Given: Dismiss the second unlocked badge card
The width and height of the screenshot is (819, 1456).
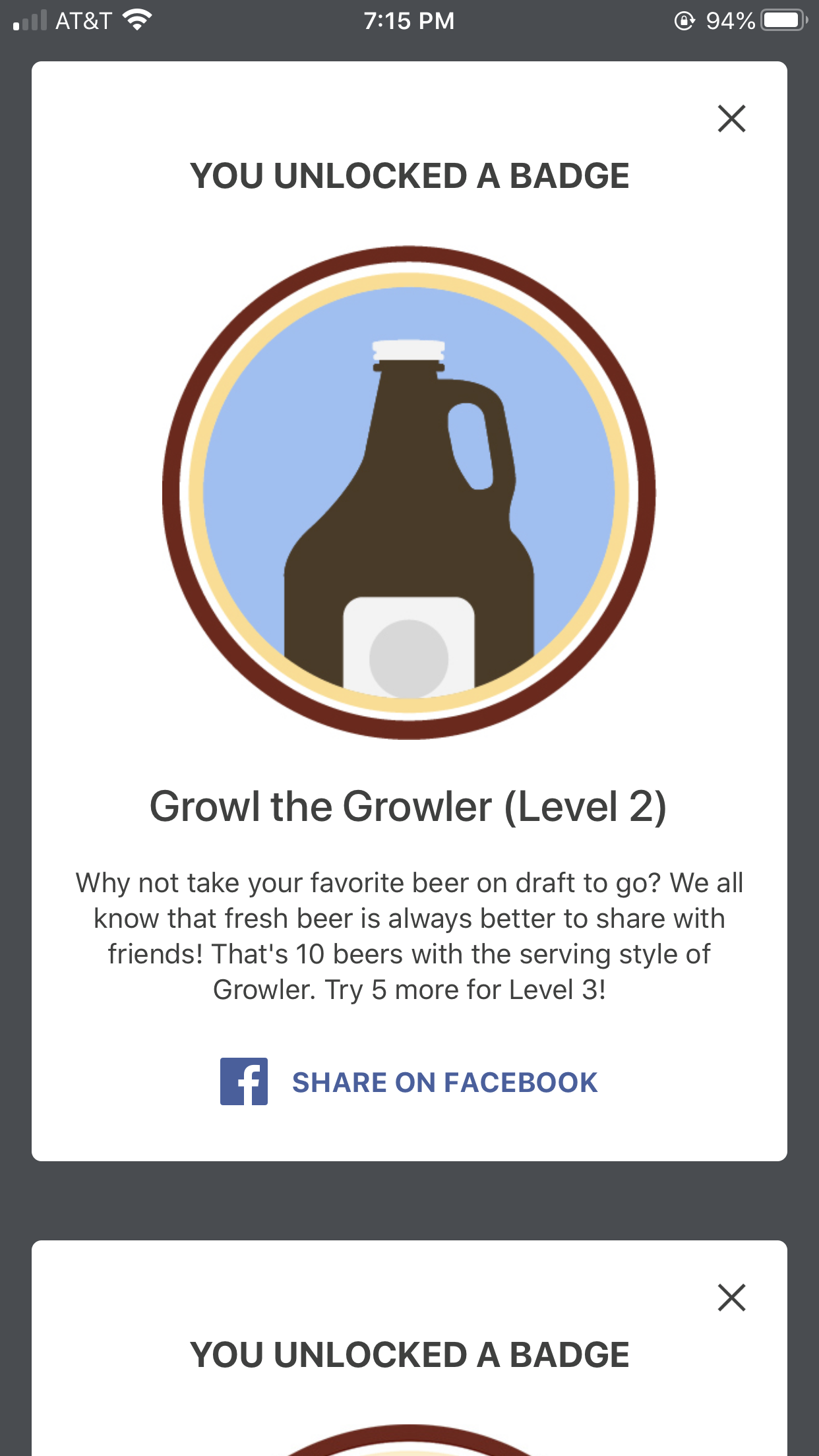Looking at the screenshot, I should 731,1298.
